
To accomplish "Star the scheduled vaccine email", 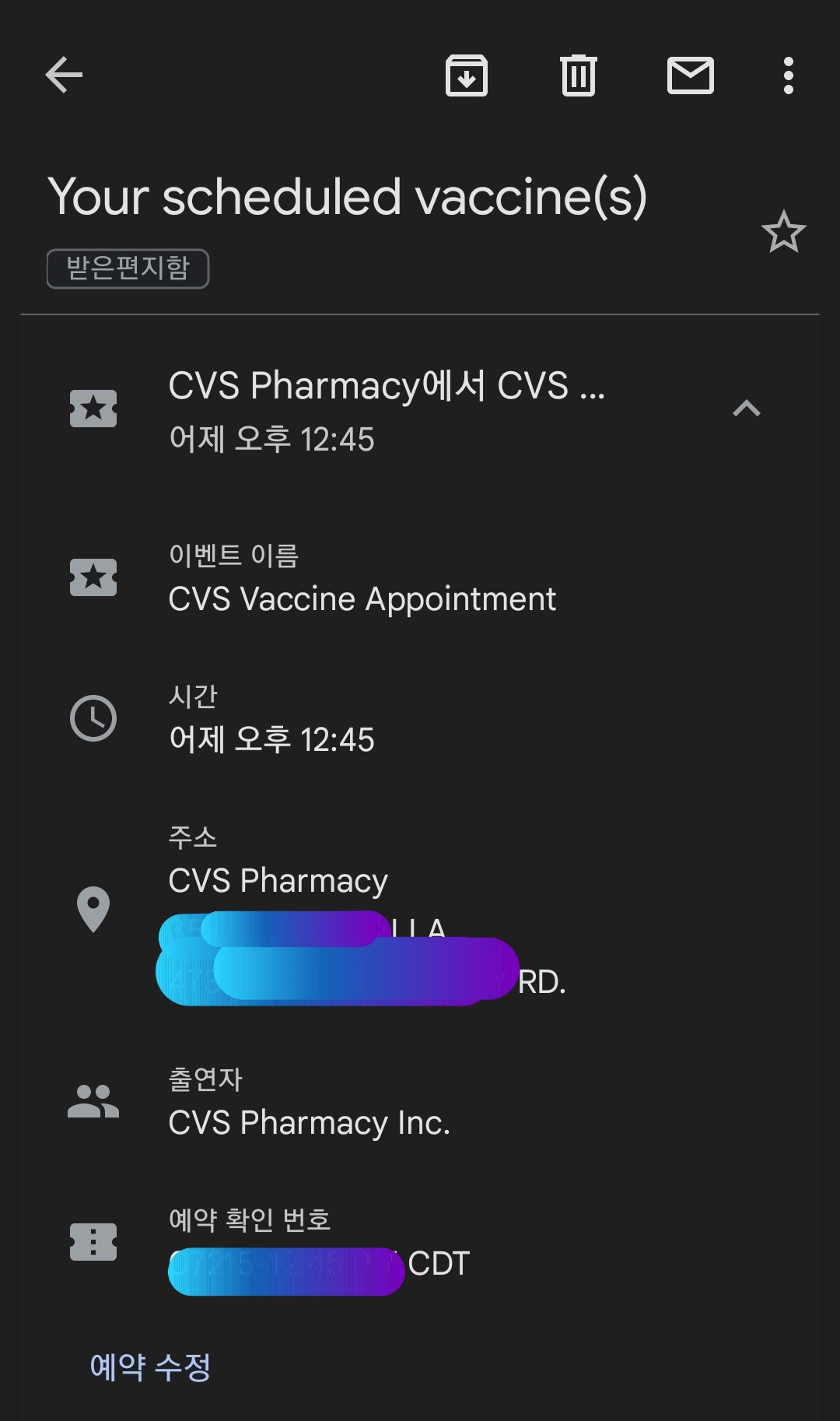I will click(783, 232).
